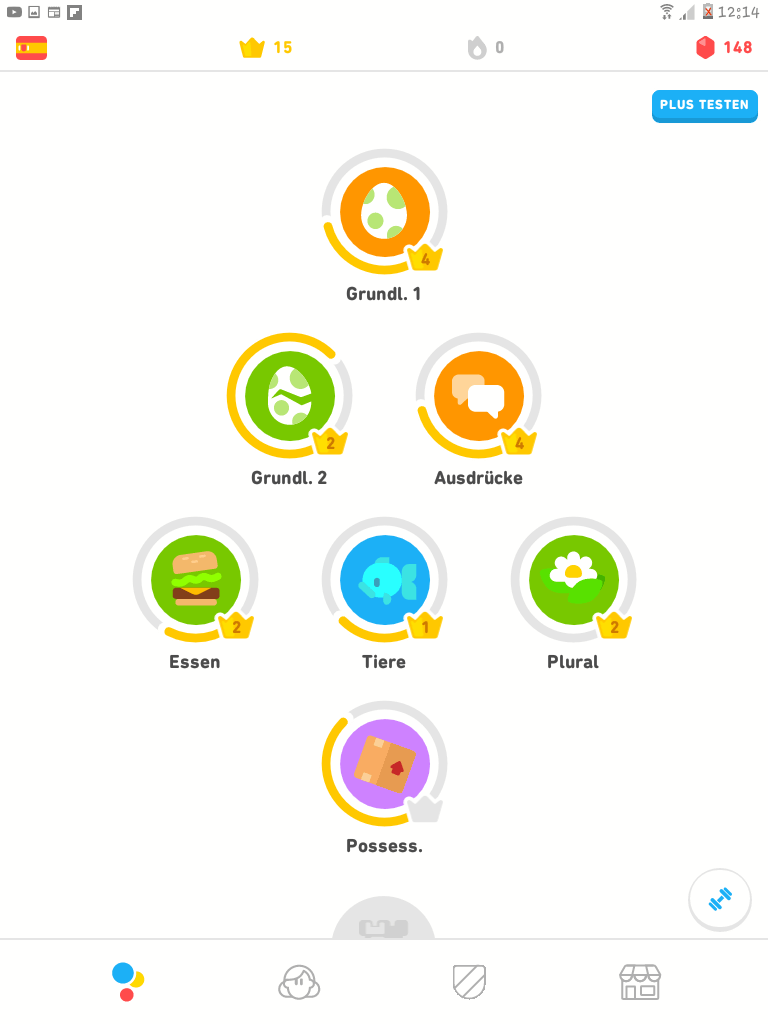
Task: Open the Spanish flag course selector
Action: point(32,48)
